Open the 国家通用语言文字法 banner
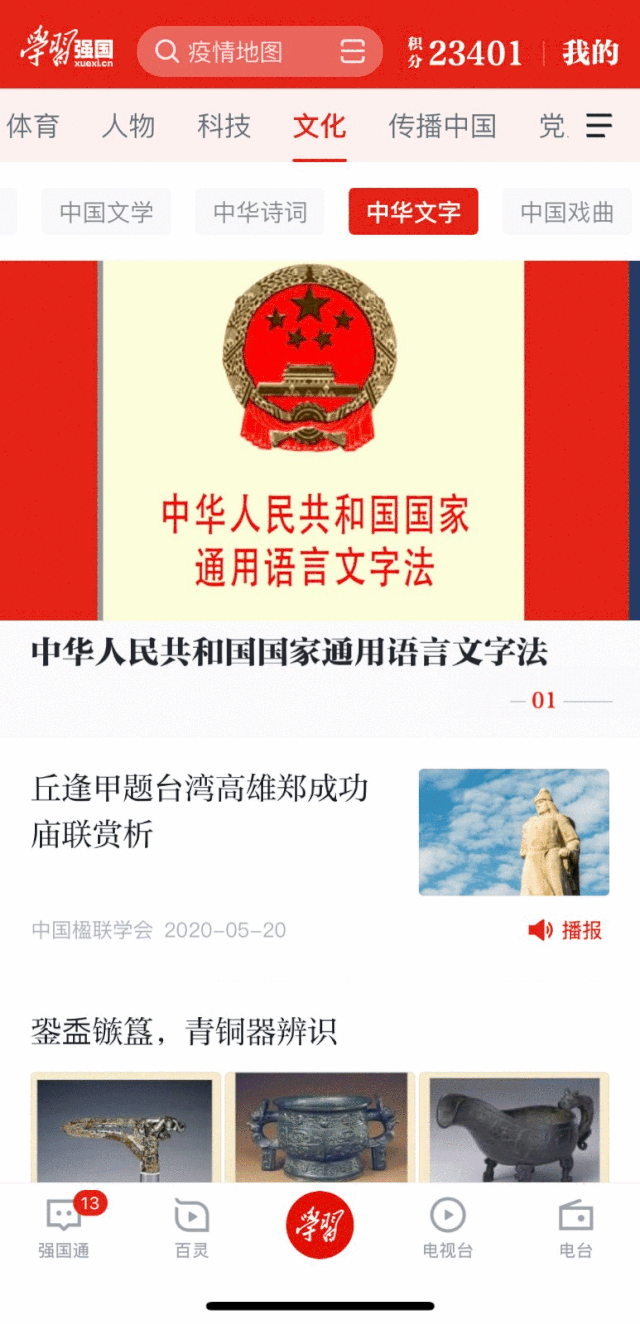This screenshot has height=1324, width=640. [x=314, y=440]
